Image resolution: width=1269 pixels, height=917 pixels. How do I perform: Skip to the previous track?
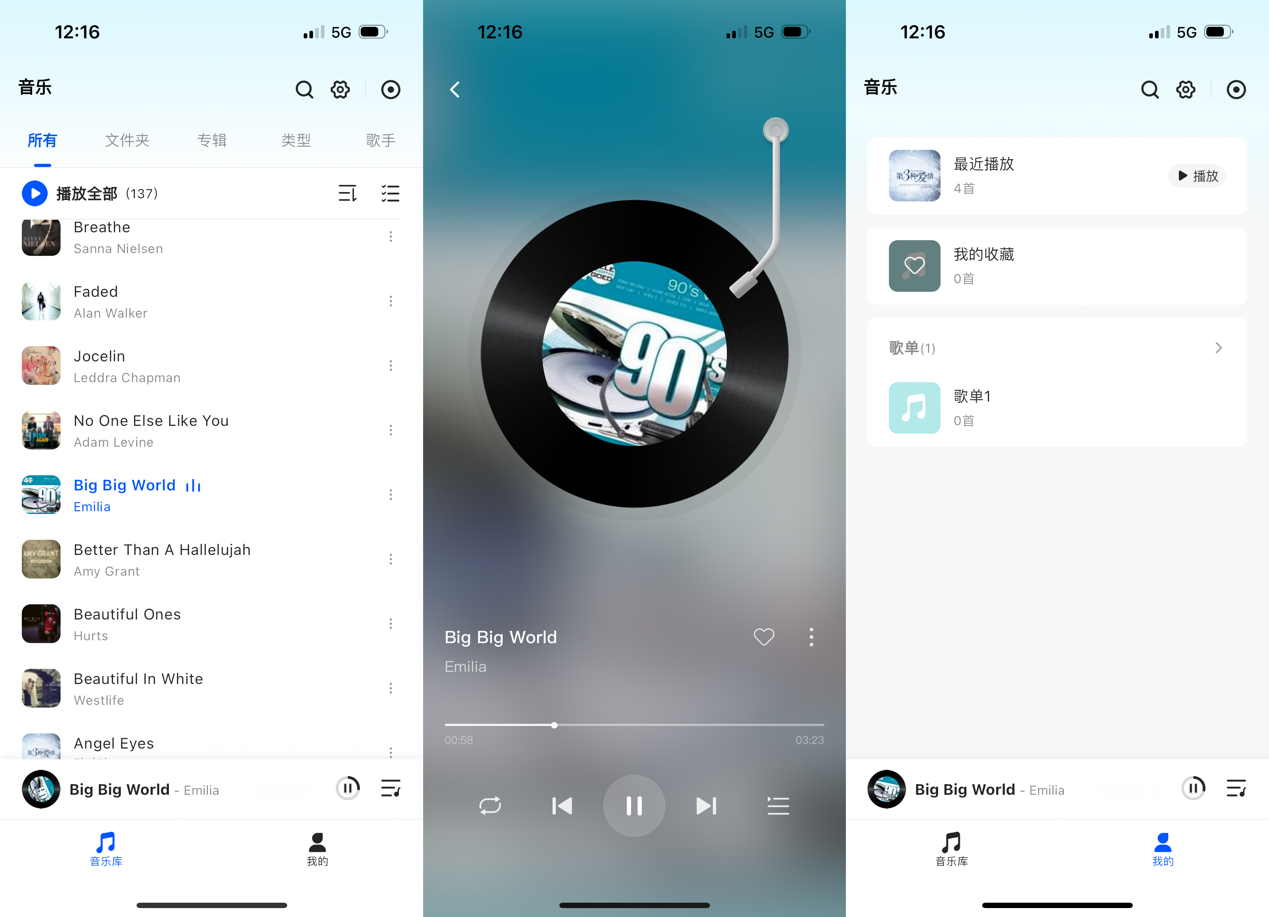[562, 806]
